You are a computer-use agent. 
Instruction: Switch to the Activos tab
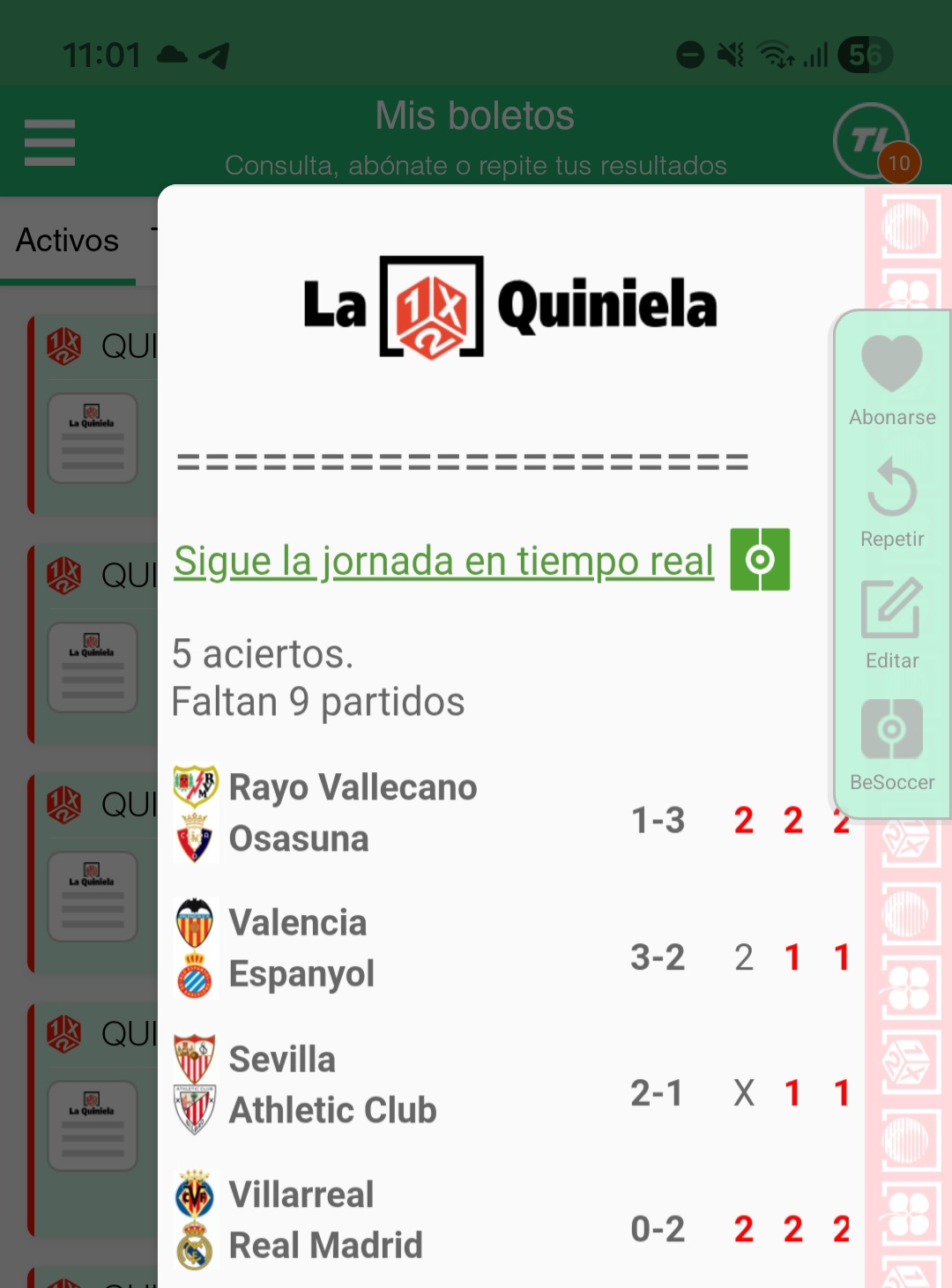coord(68,240)
